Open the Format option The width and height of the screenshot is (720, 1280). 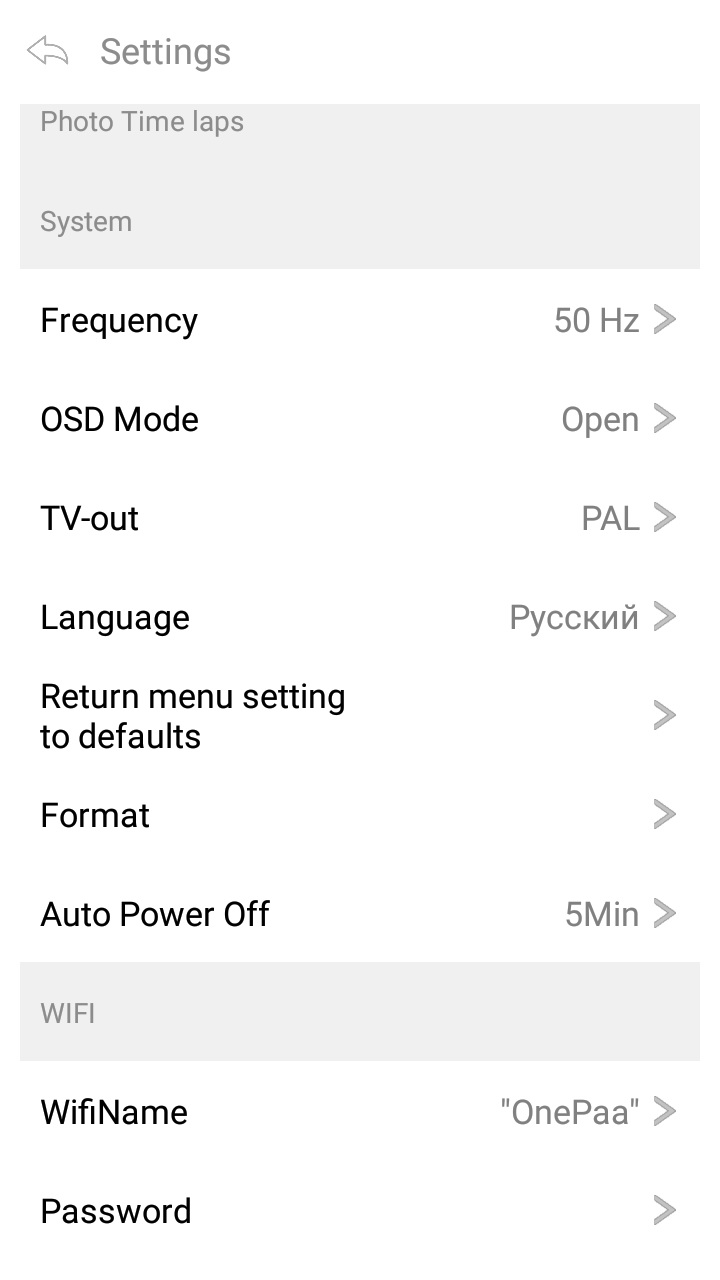coord(360,815)
